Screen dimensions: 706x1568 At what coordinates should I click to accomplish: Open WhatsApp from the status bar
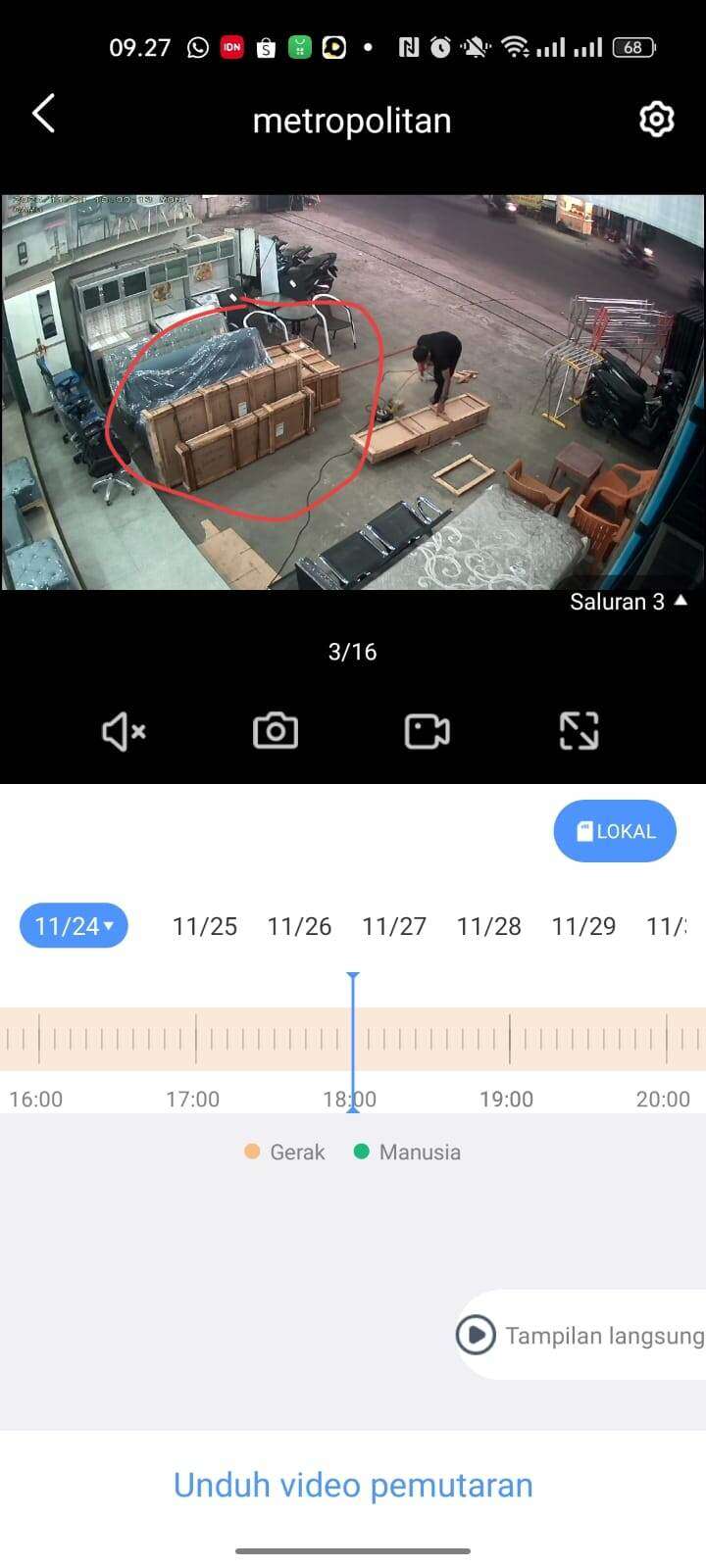(195, 45)
